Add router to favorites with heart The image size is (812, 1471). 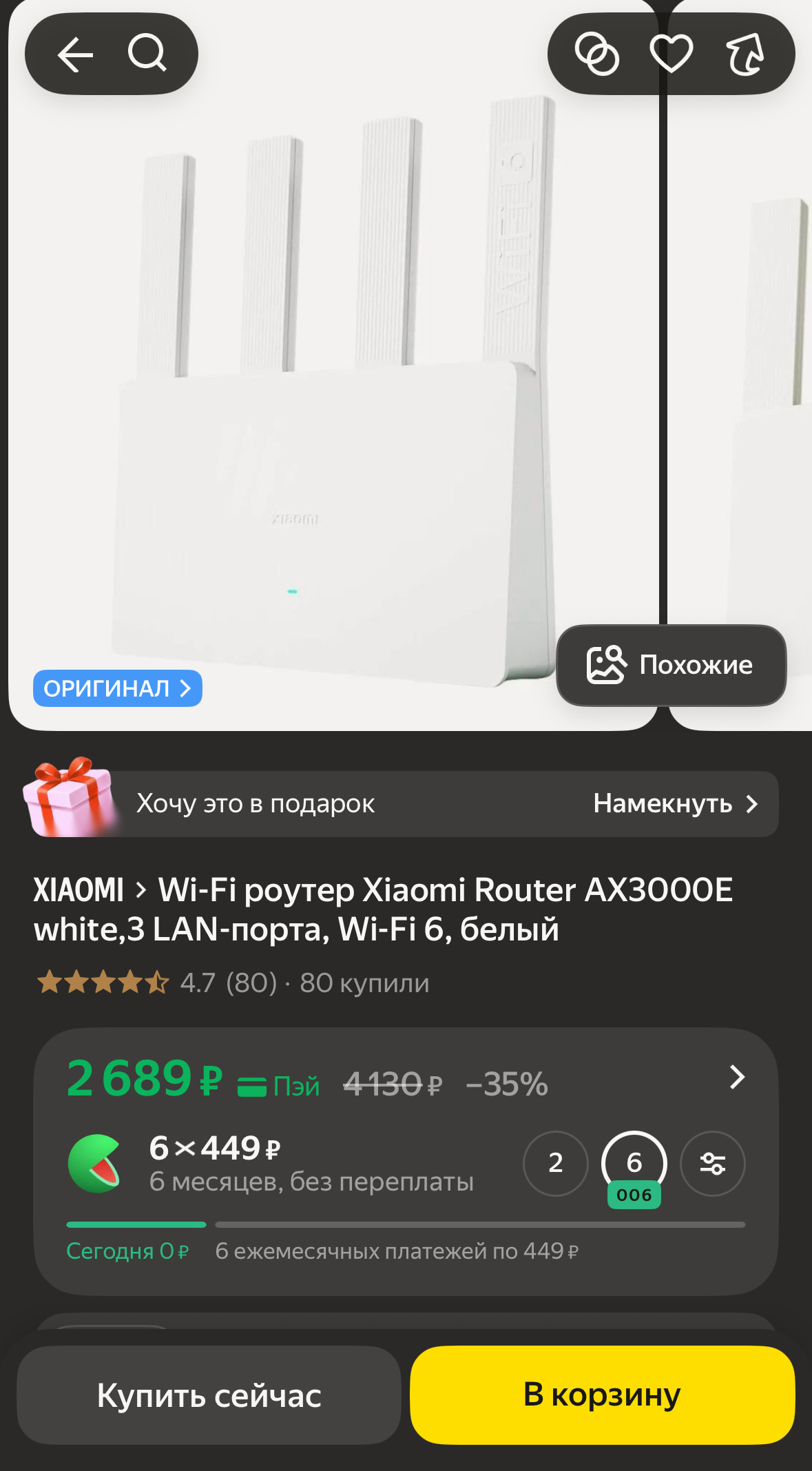tap(671, 54)
